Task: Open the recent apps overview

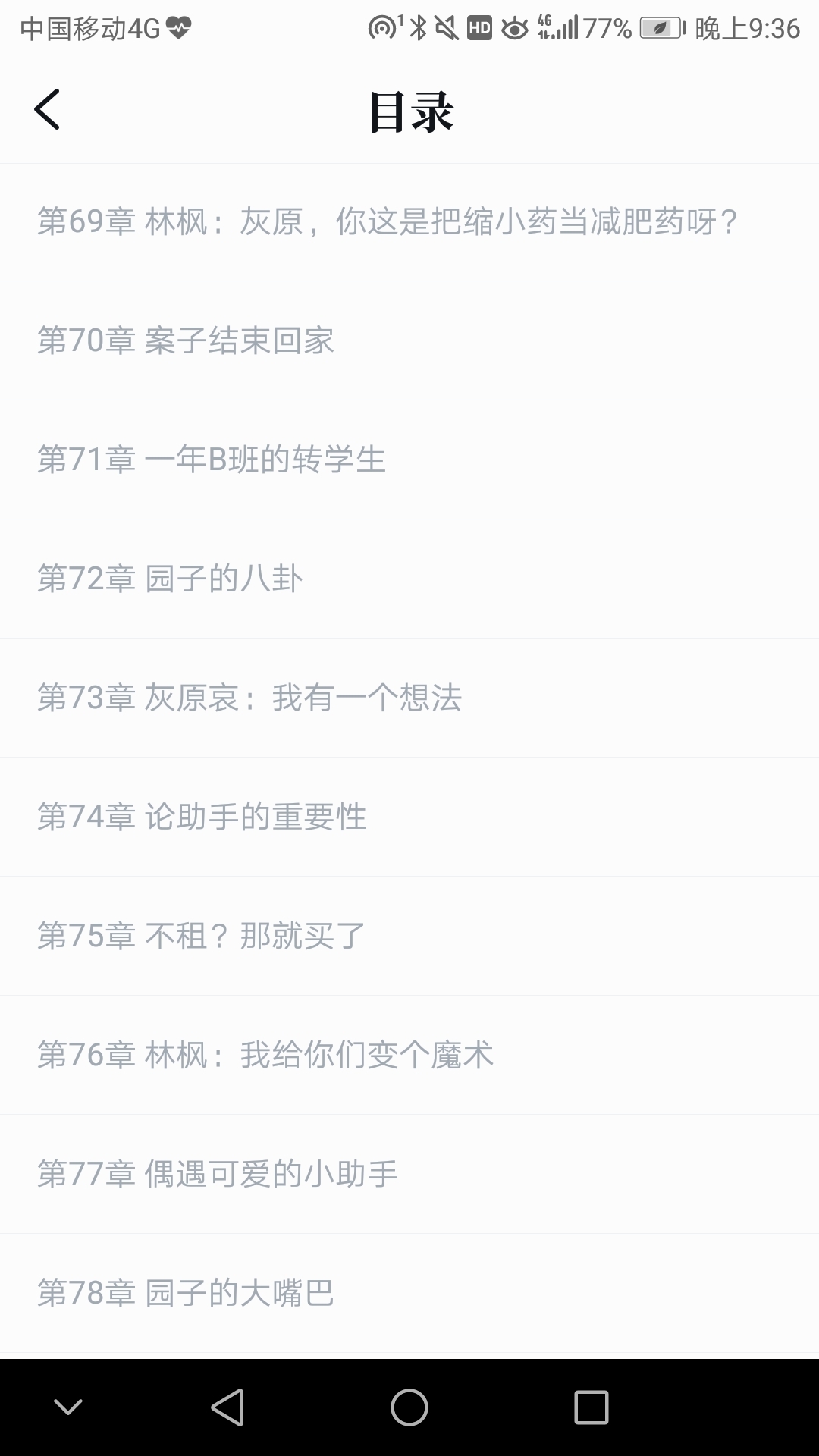Action: (x=591, y=1407)
